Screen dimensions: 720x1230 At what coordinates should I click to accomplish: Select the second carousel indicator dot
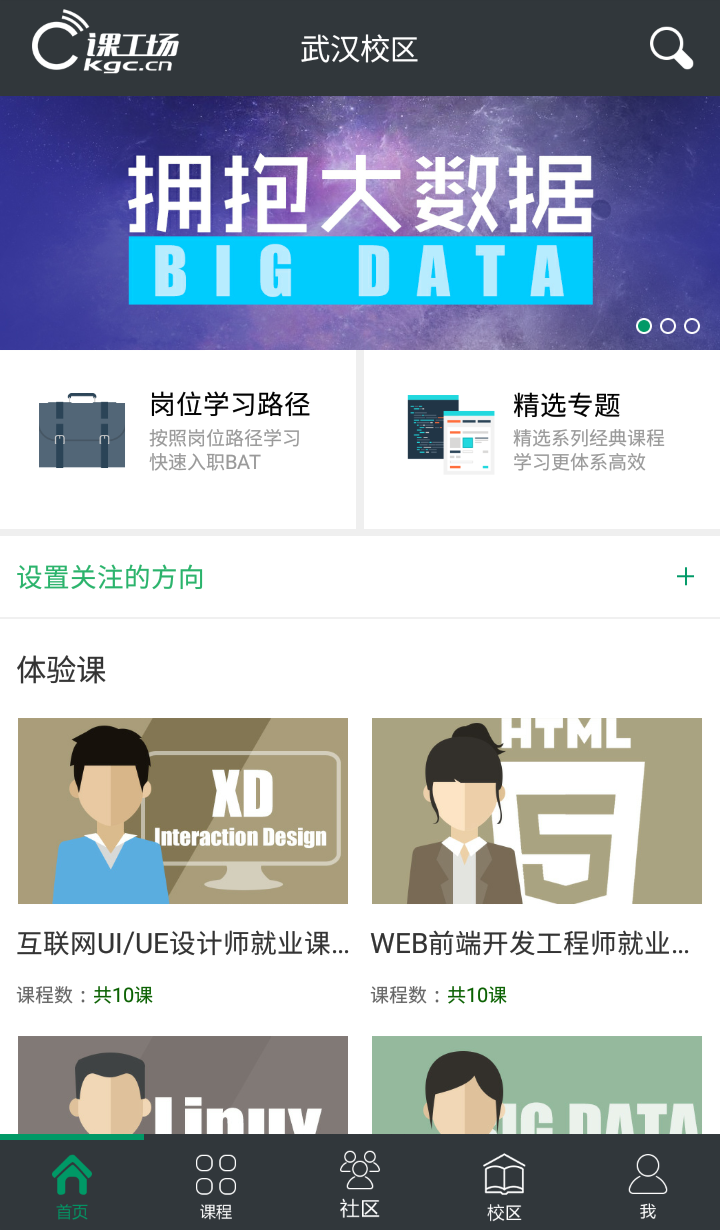pos(668,325)
